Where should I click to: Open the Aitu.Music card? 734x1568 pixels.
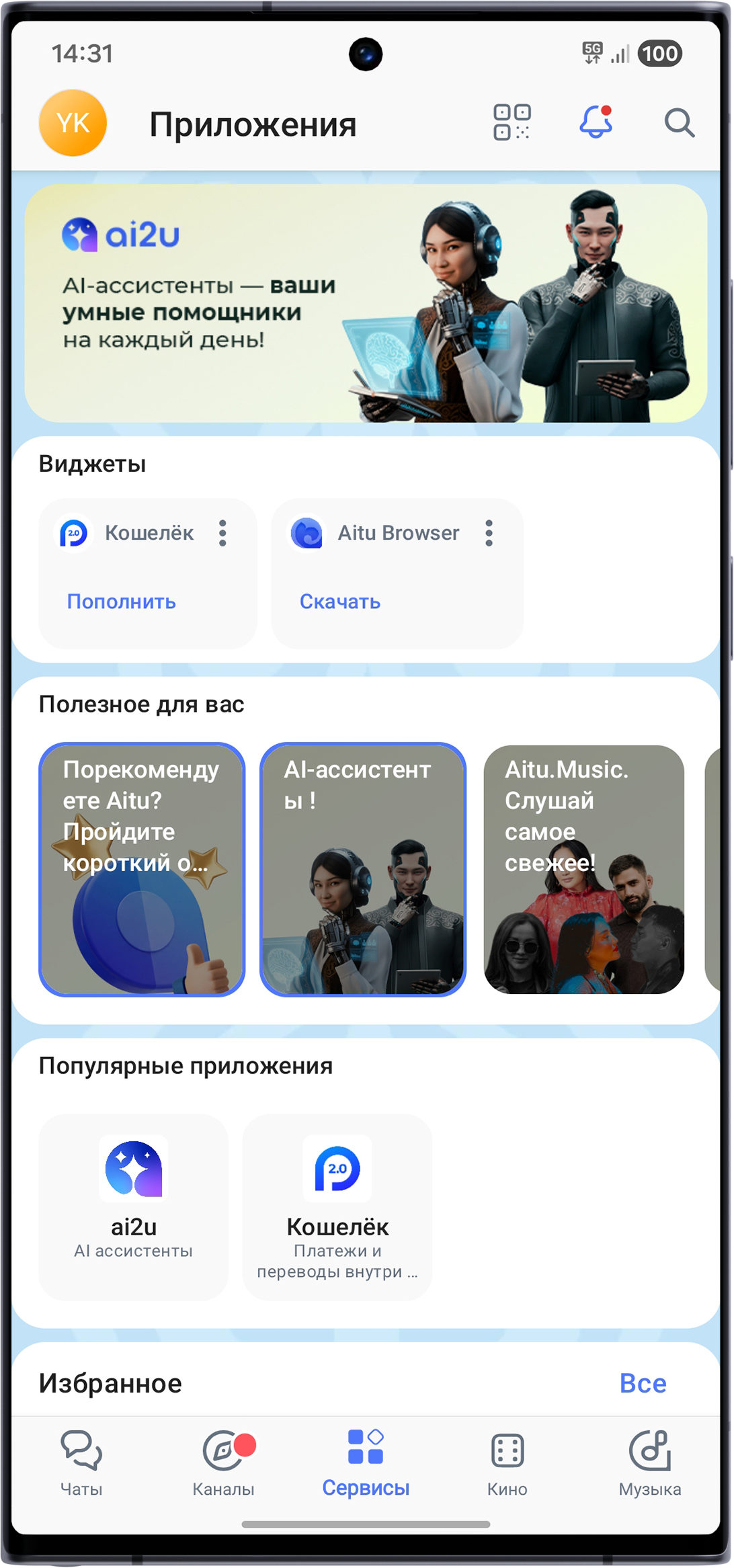(x=583, y=869)
